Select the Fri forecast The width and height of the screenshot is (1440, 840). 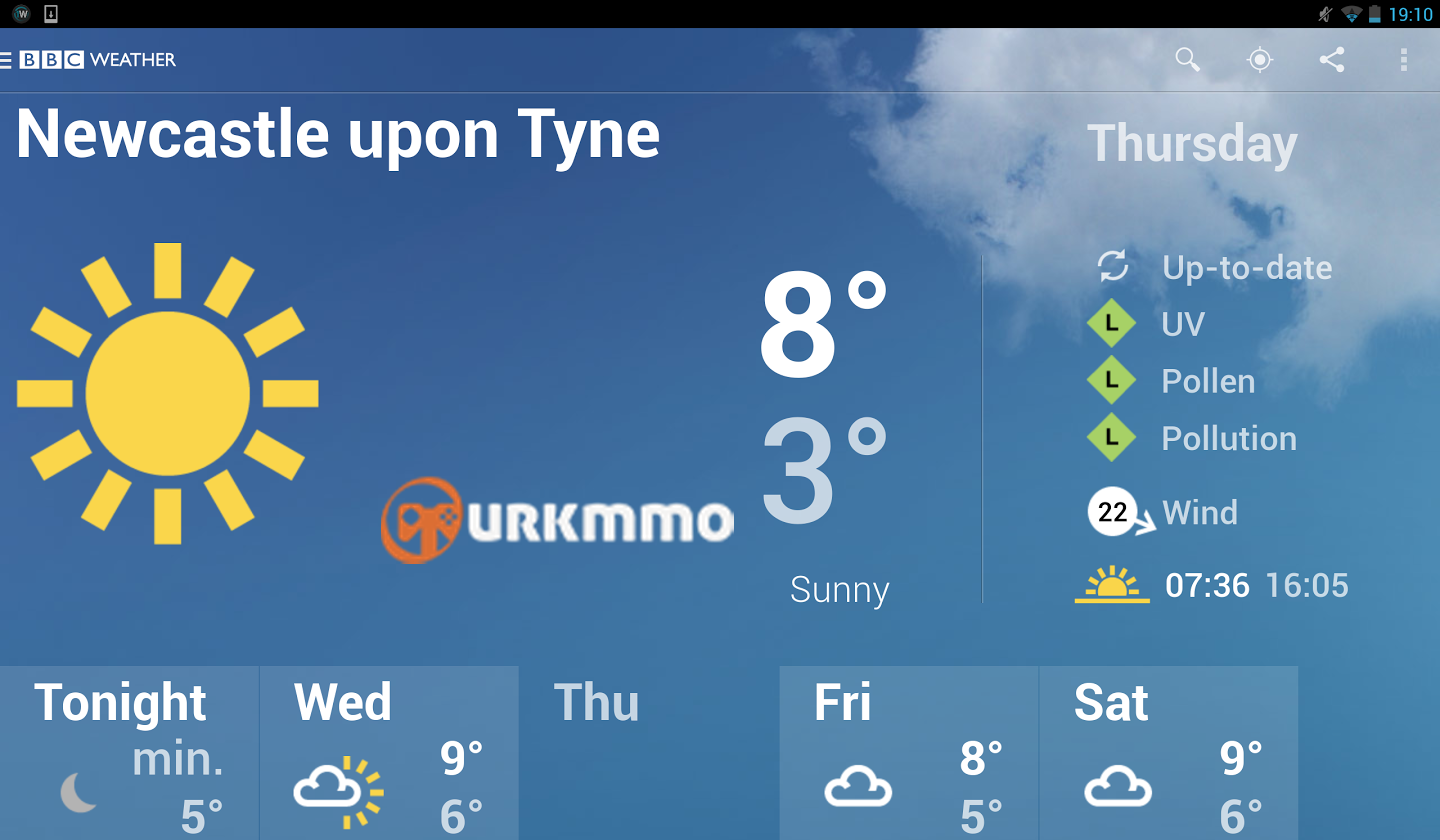909,753
